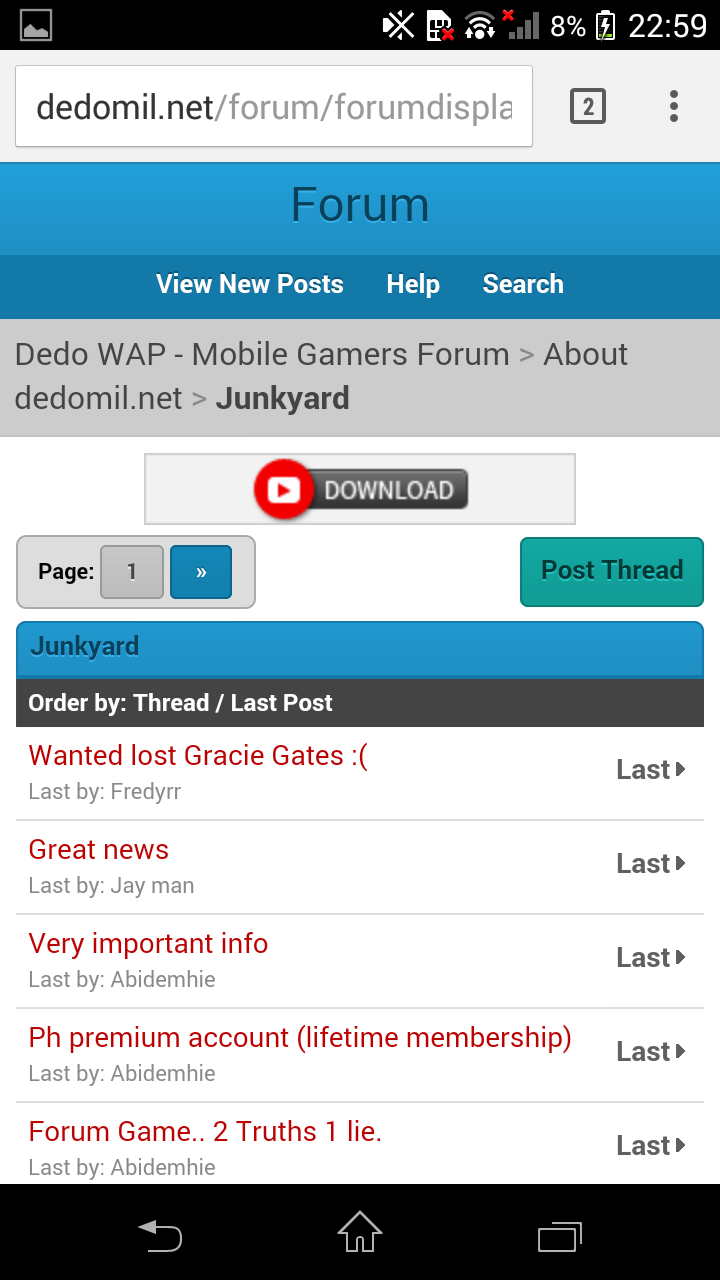Viewport: 720px width, 1280px height.
Task: Open the thread Wanted lost Gracie Gates
Action: 199,756
